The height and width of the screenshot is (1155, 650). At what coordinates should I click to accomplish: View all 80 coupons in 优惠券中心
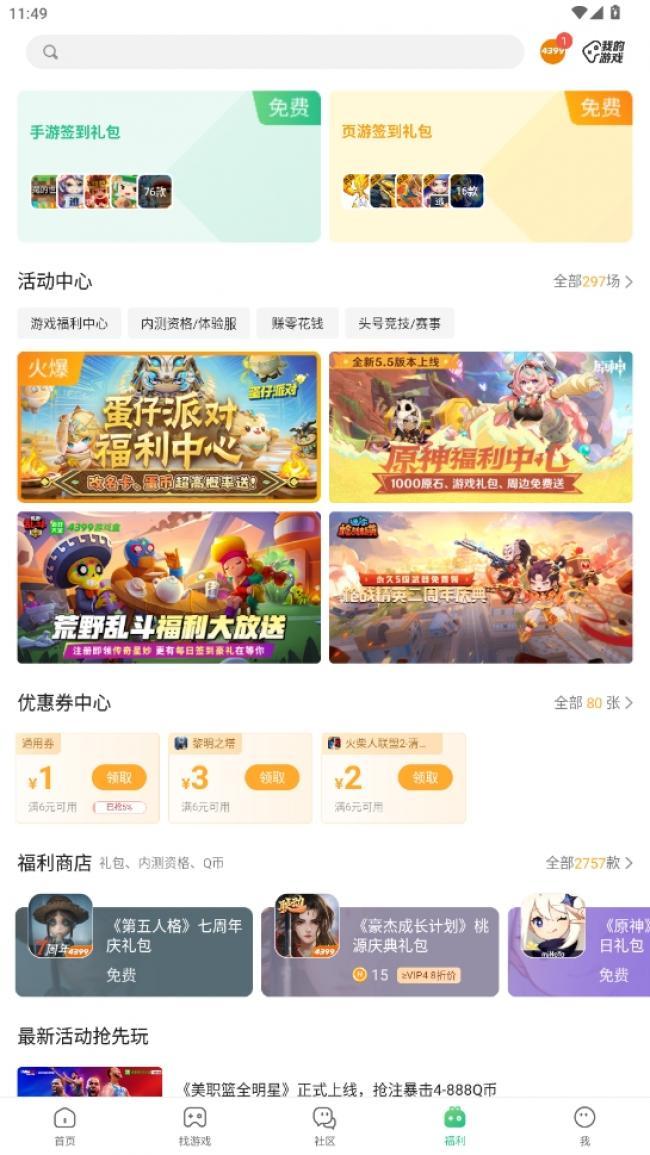(x=593, y=703)
